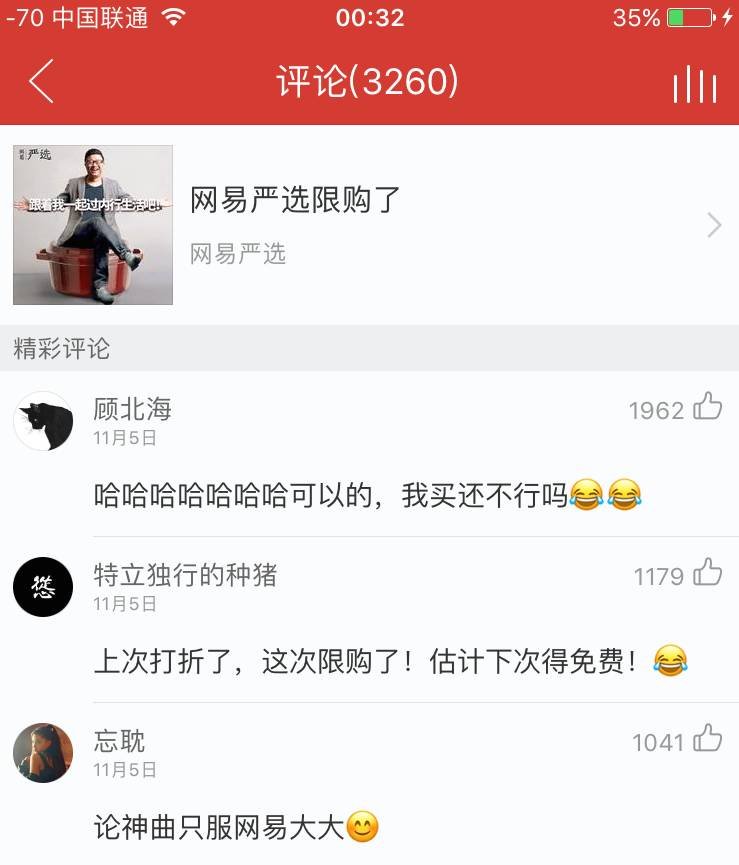
Task: View 忘耽's profile avatar
Action: 43,753
